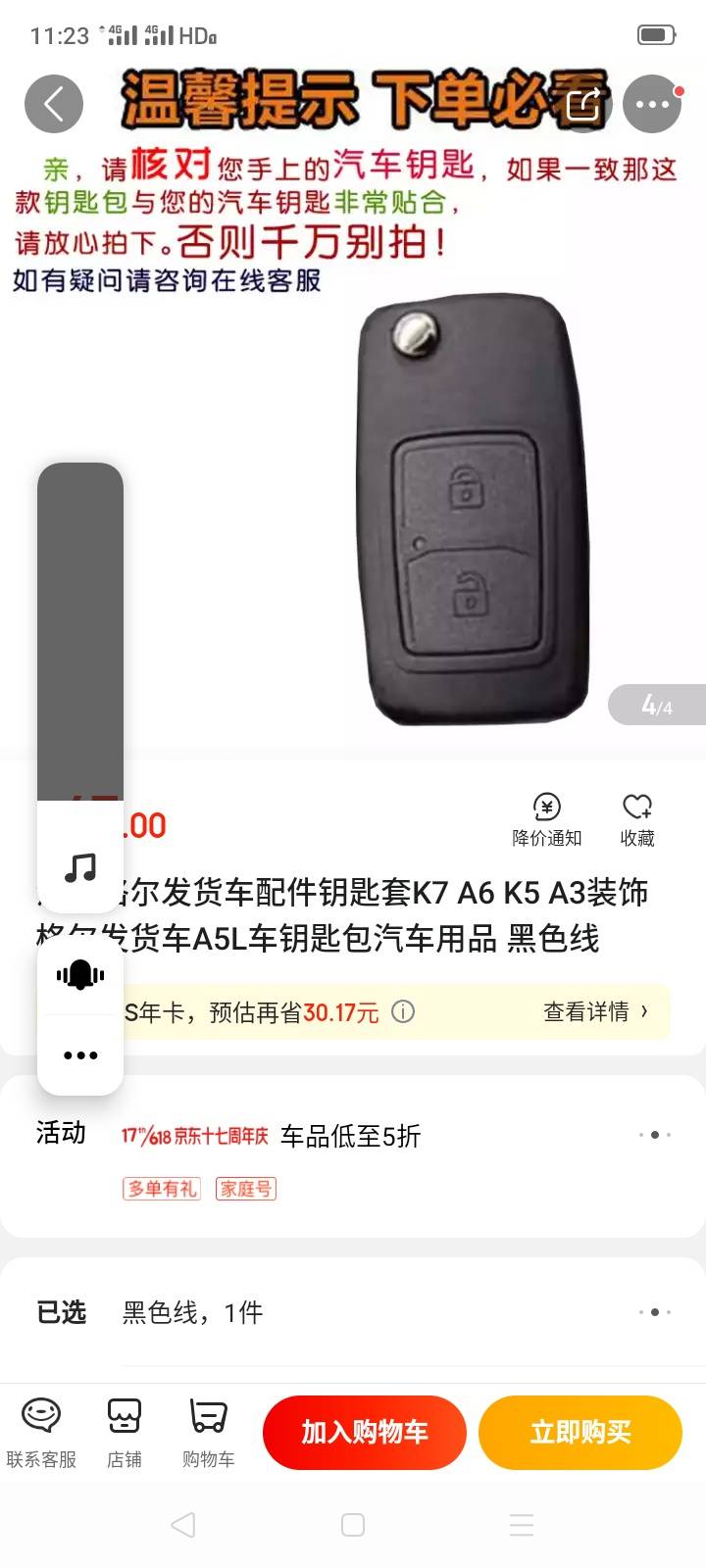Tap the system home button
The height and width of the screenshot is (1568, 706).
pos(353,1525)
